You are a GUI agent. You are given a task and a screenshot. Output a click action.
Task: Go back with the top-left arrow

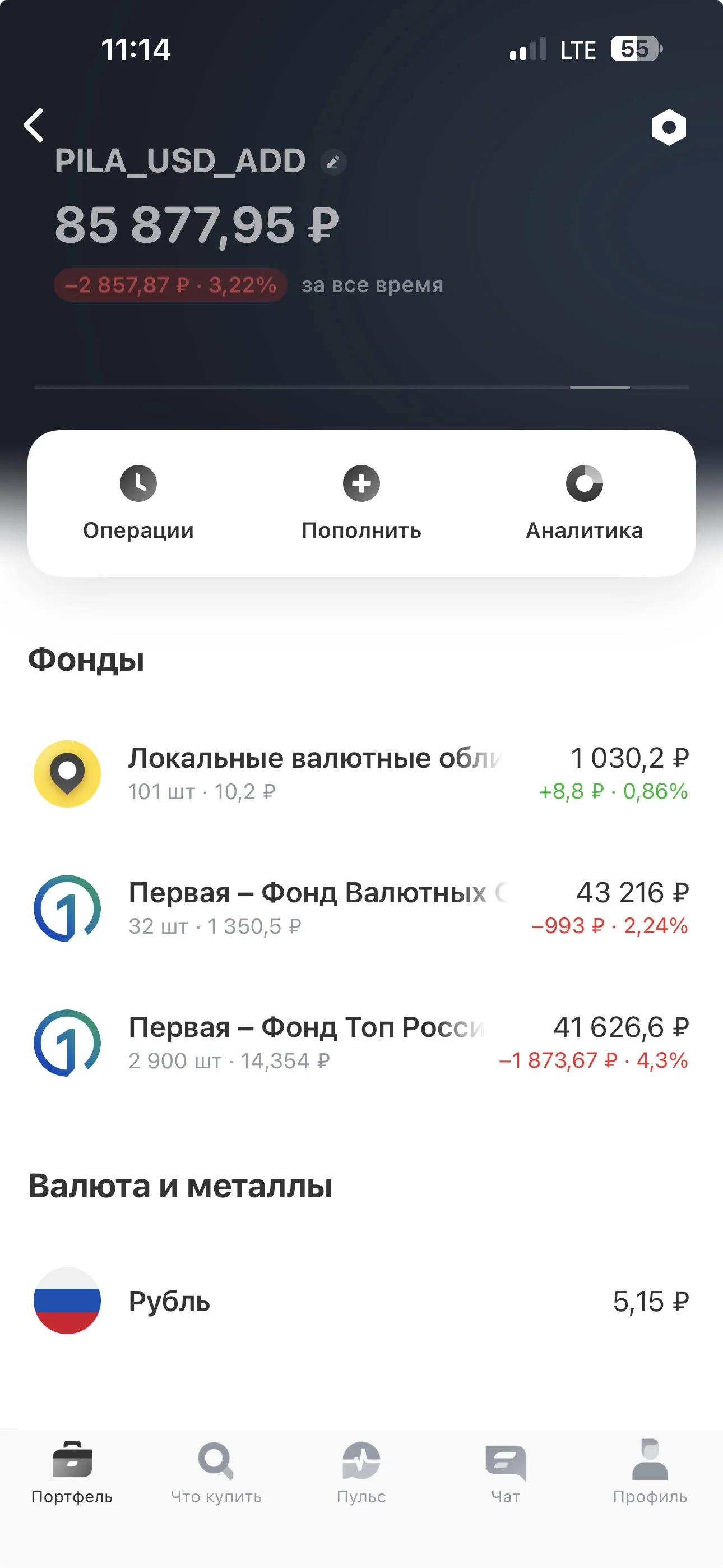[34, 125]
